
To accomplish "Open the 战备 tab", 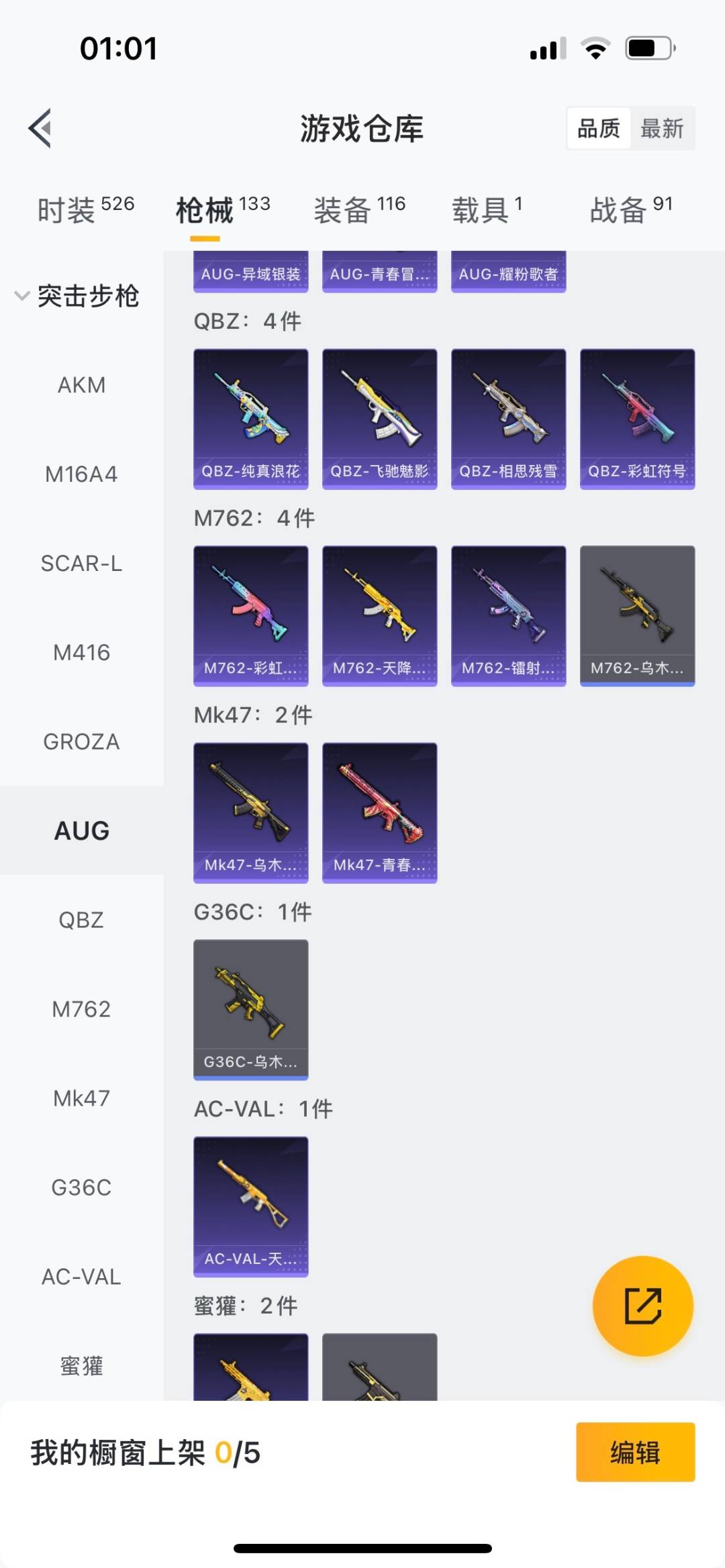I will [631, 210].
